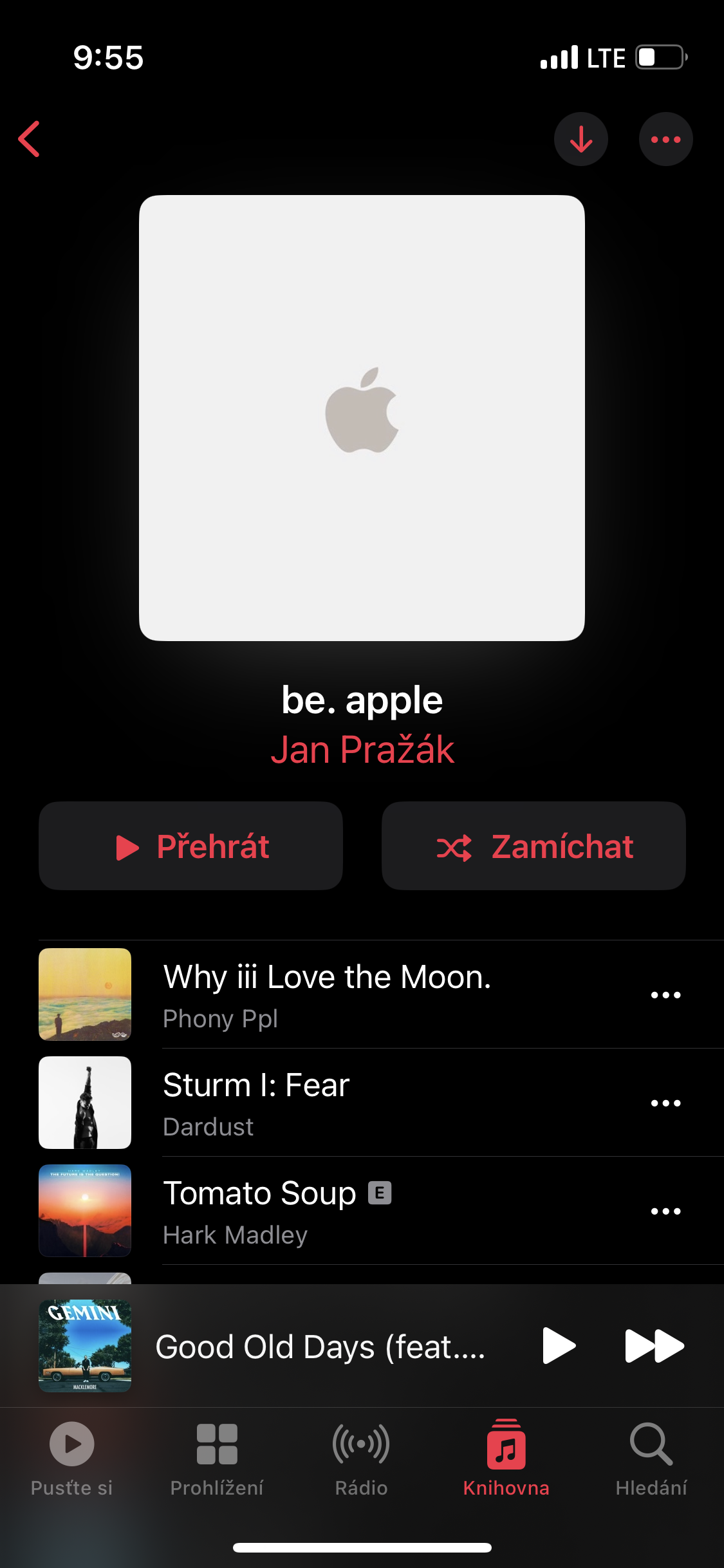Switch to the Prohlížení tab
Screen dimensions: 724x1568
click(x=217, y=1459)
